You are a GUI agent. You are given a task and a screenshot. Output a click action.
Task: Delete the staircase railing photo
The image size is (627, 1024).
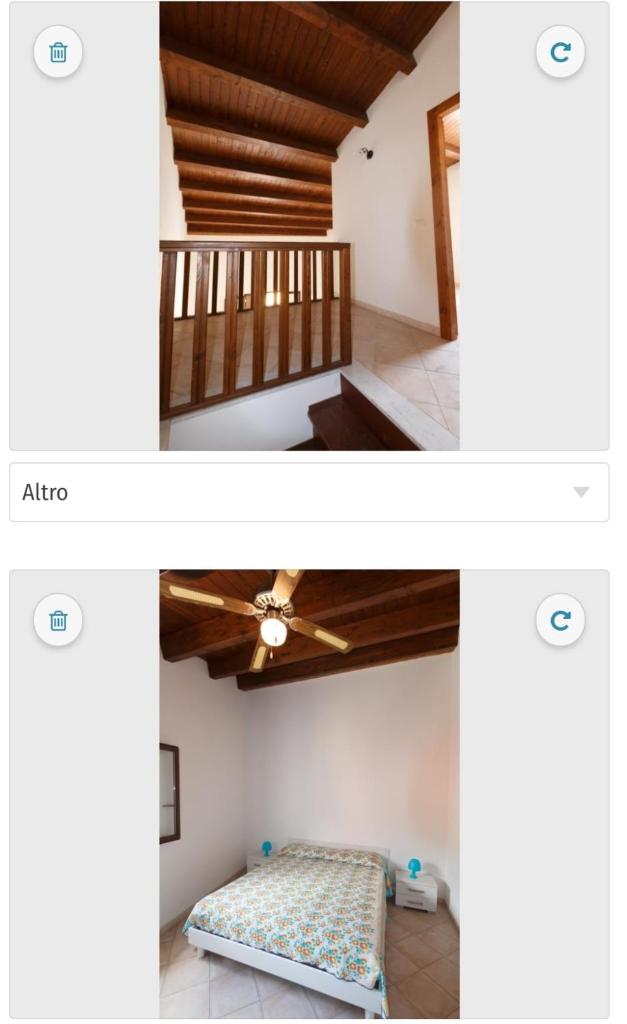[58, 52]
